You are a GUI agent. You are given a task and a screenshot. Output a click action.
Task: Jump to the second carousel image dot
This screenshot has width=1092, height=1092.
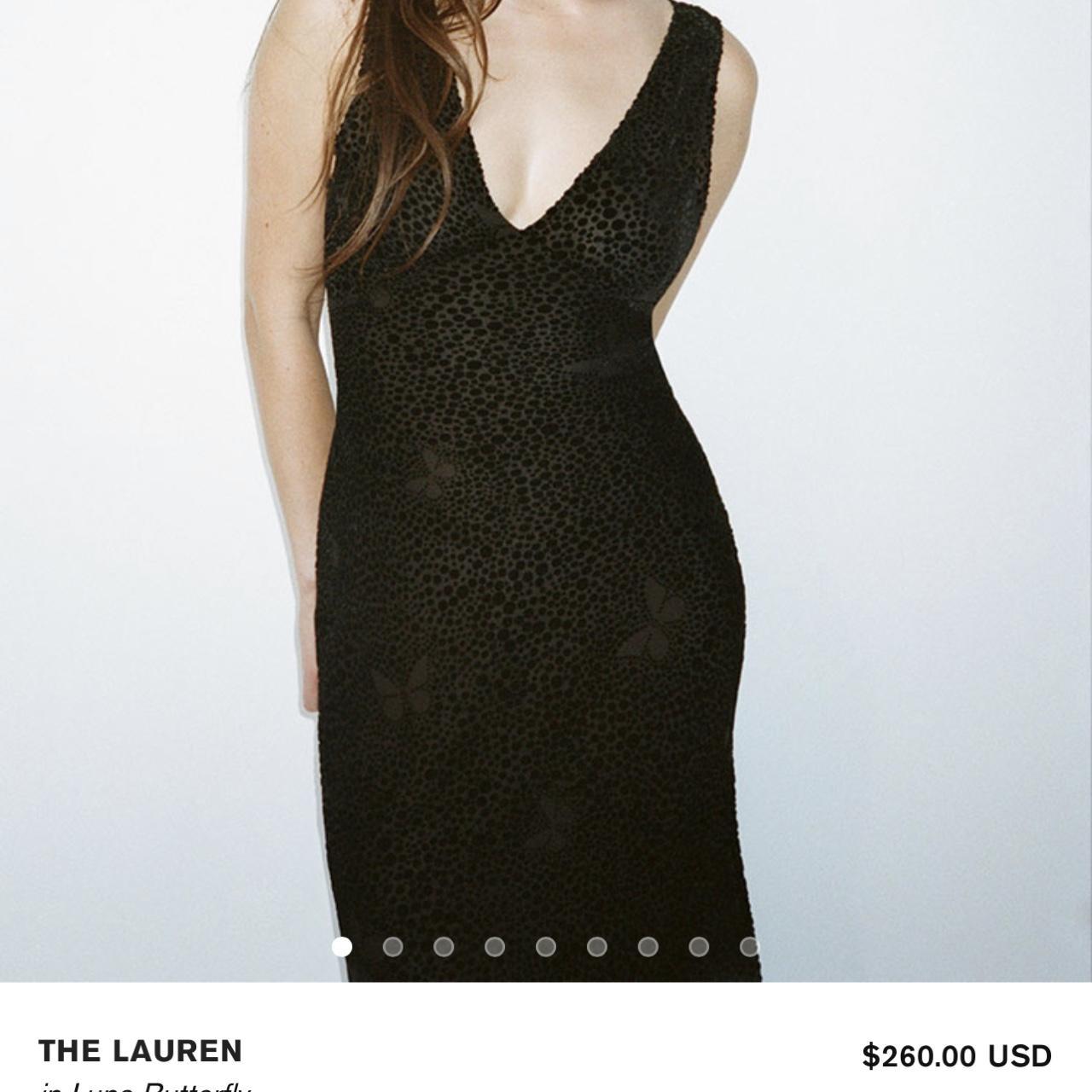click(392, 946)
